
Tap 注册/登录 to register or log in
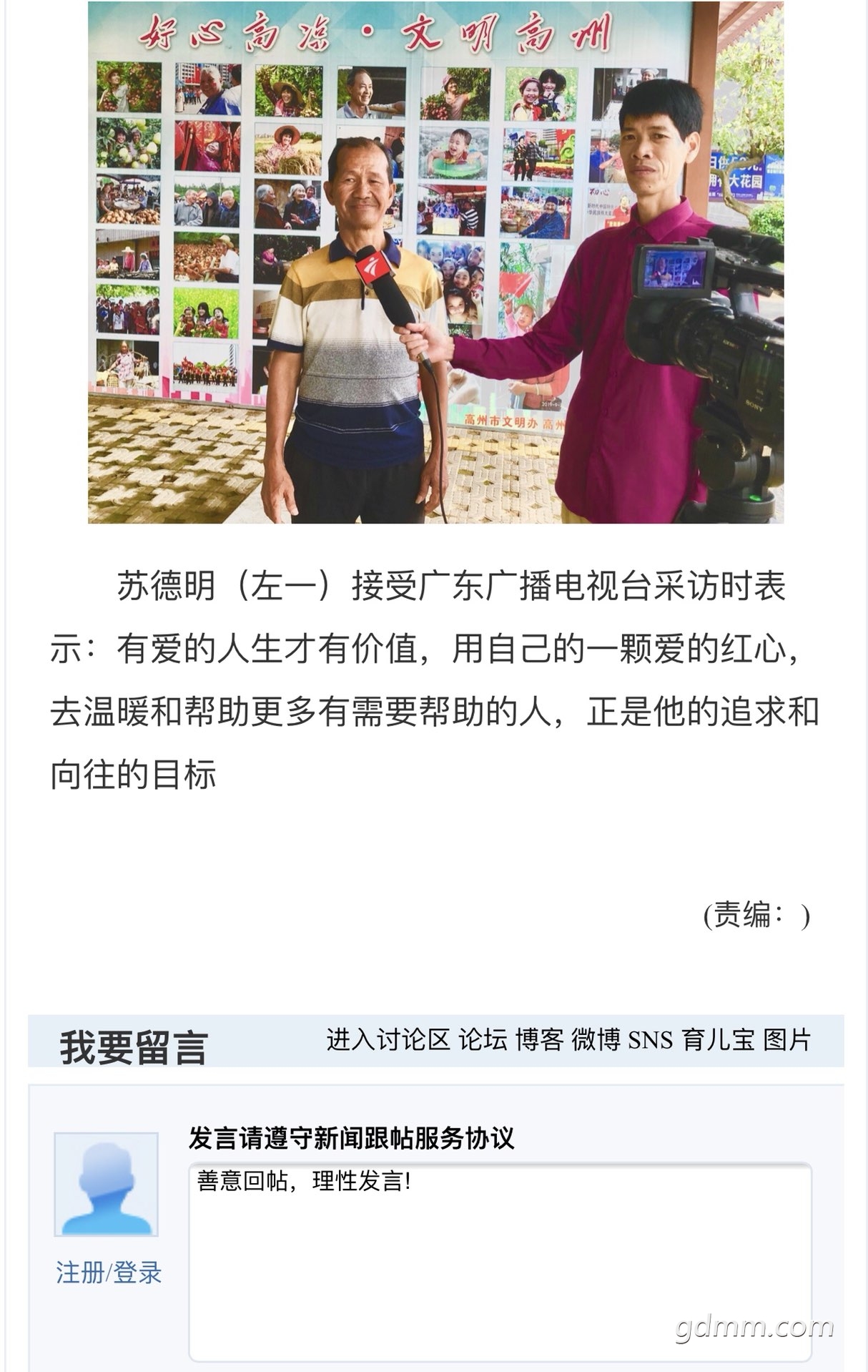tap(109, 1273)
